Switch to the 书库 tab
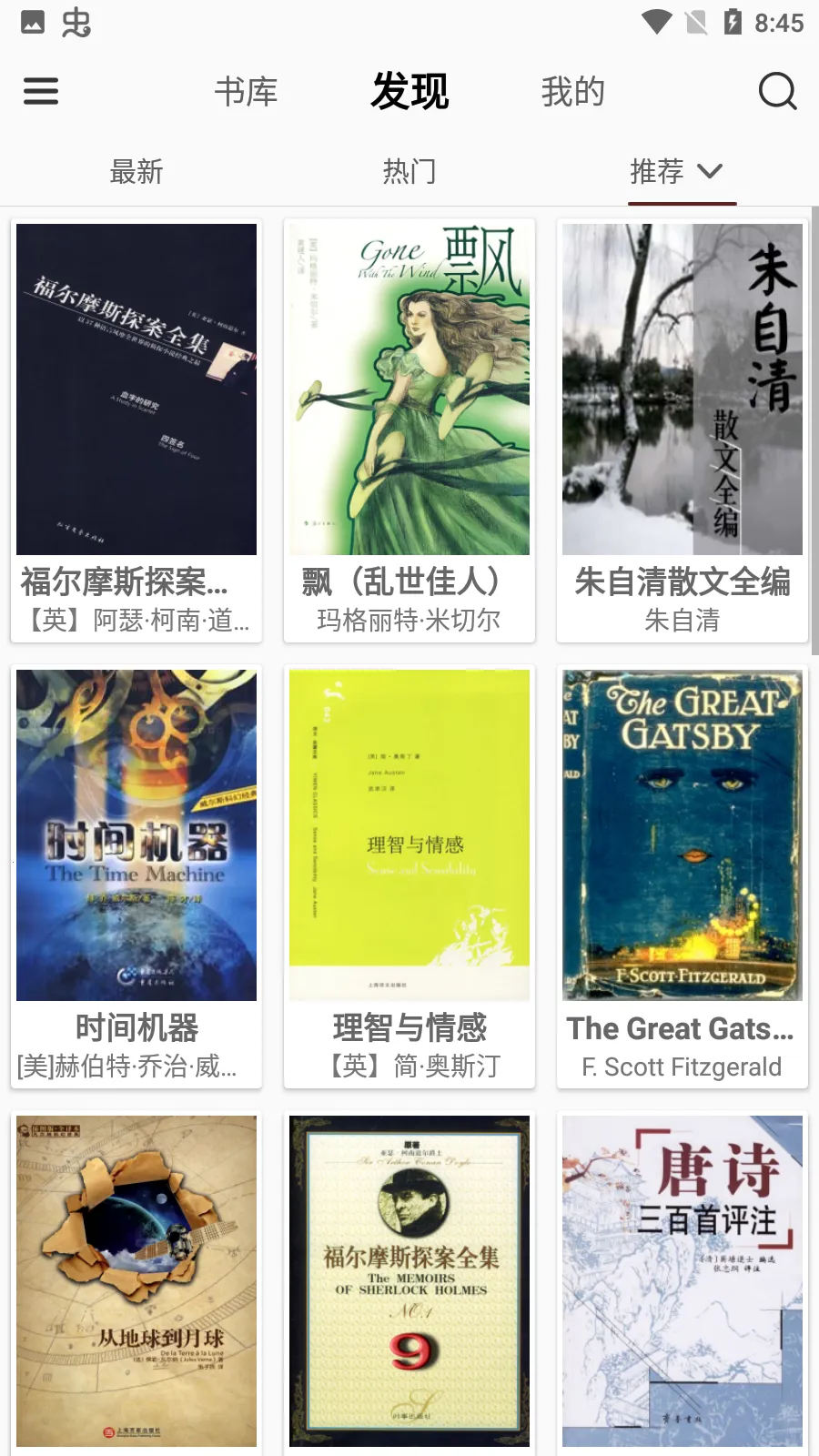This screenshot has height=1456, width=819. 246,92
